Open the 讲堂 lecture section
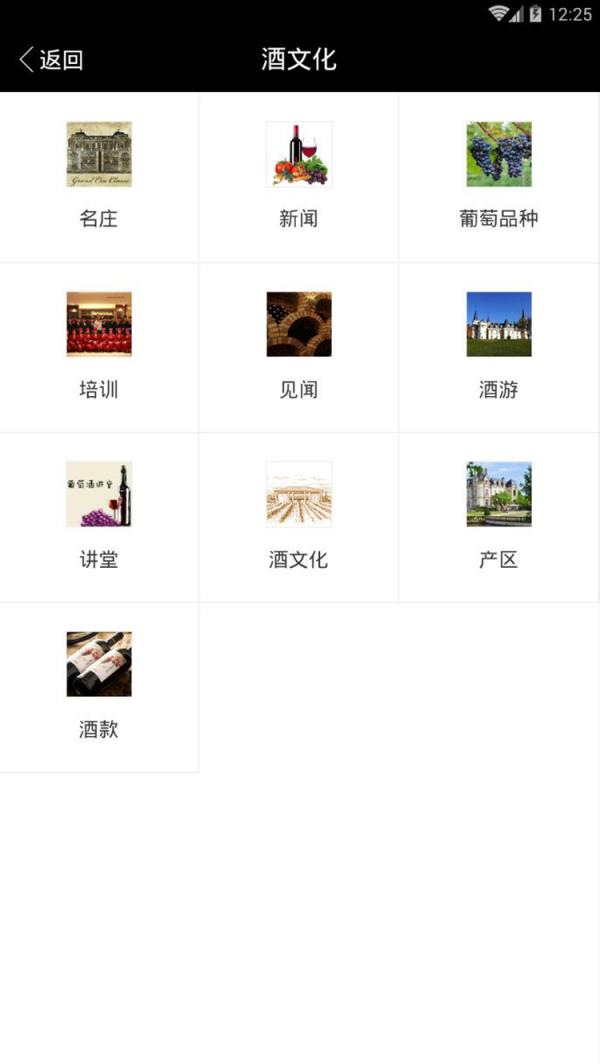 (99, 517)
